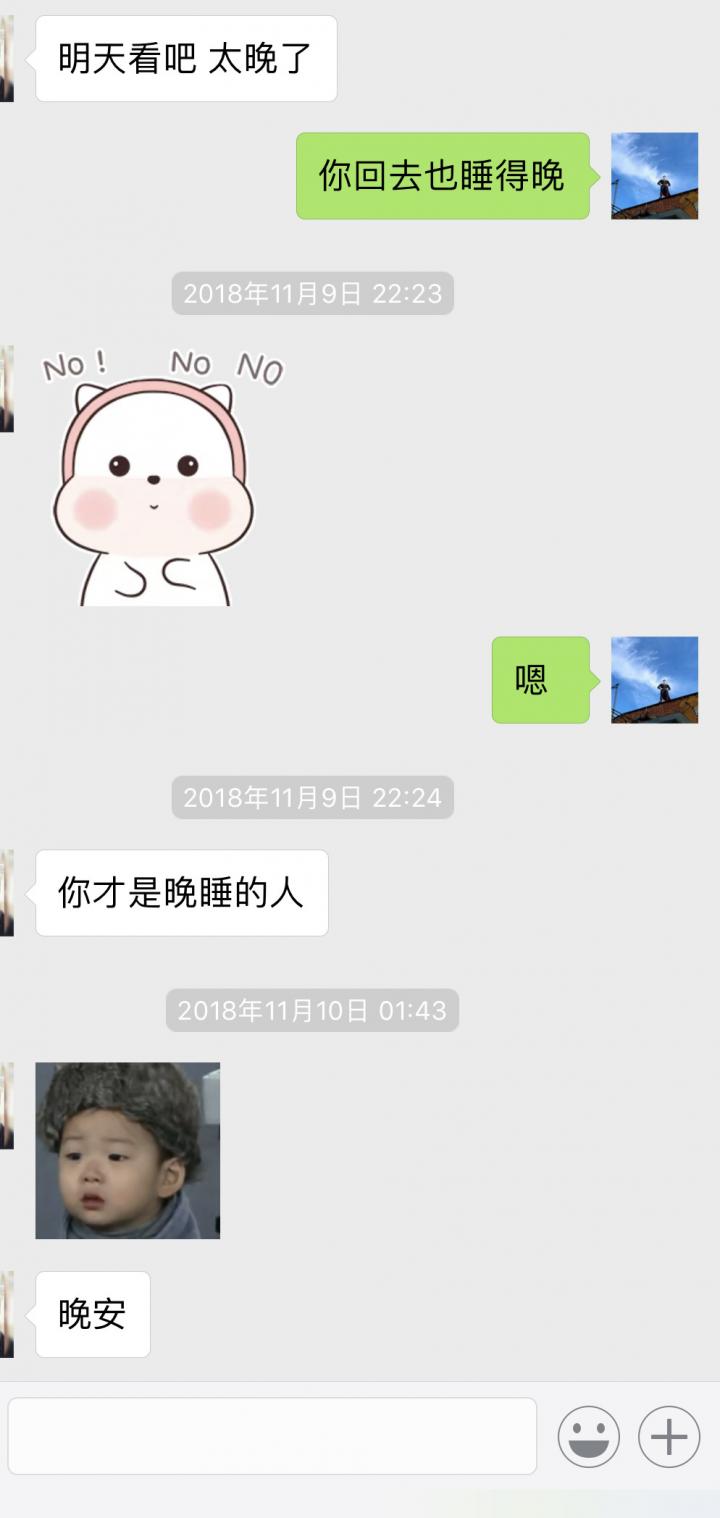Tap my avatar beside 你回去也睡得晚
This screenshot has width=720, height=1518.
click(x=654, y=176)
